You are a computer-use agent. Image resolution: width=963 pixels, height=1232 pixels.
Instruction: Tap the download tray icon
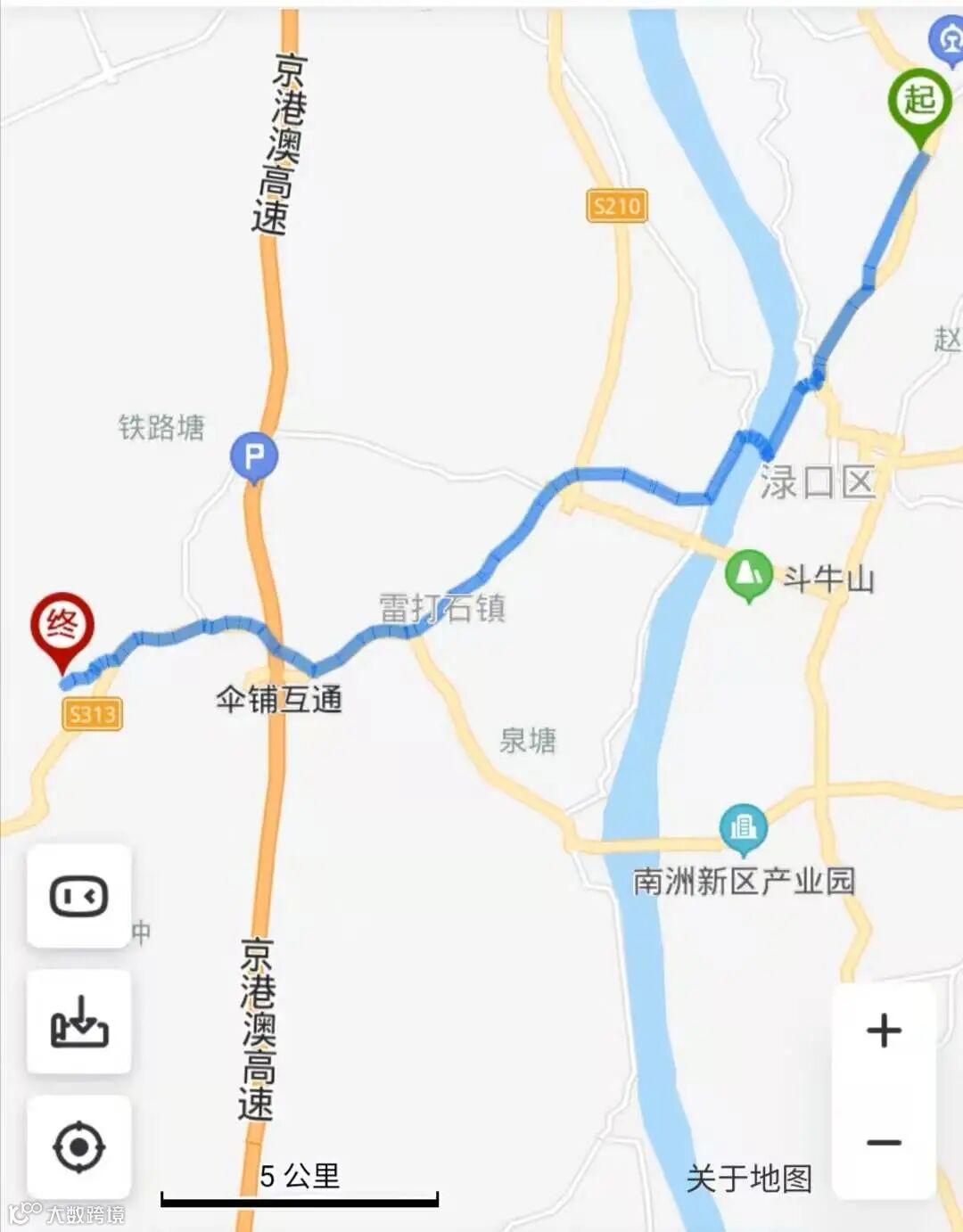[79, 1022]
